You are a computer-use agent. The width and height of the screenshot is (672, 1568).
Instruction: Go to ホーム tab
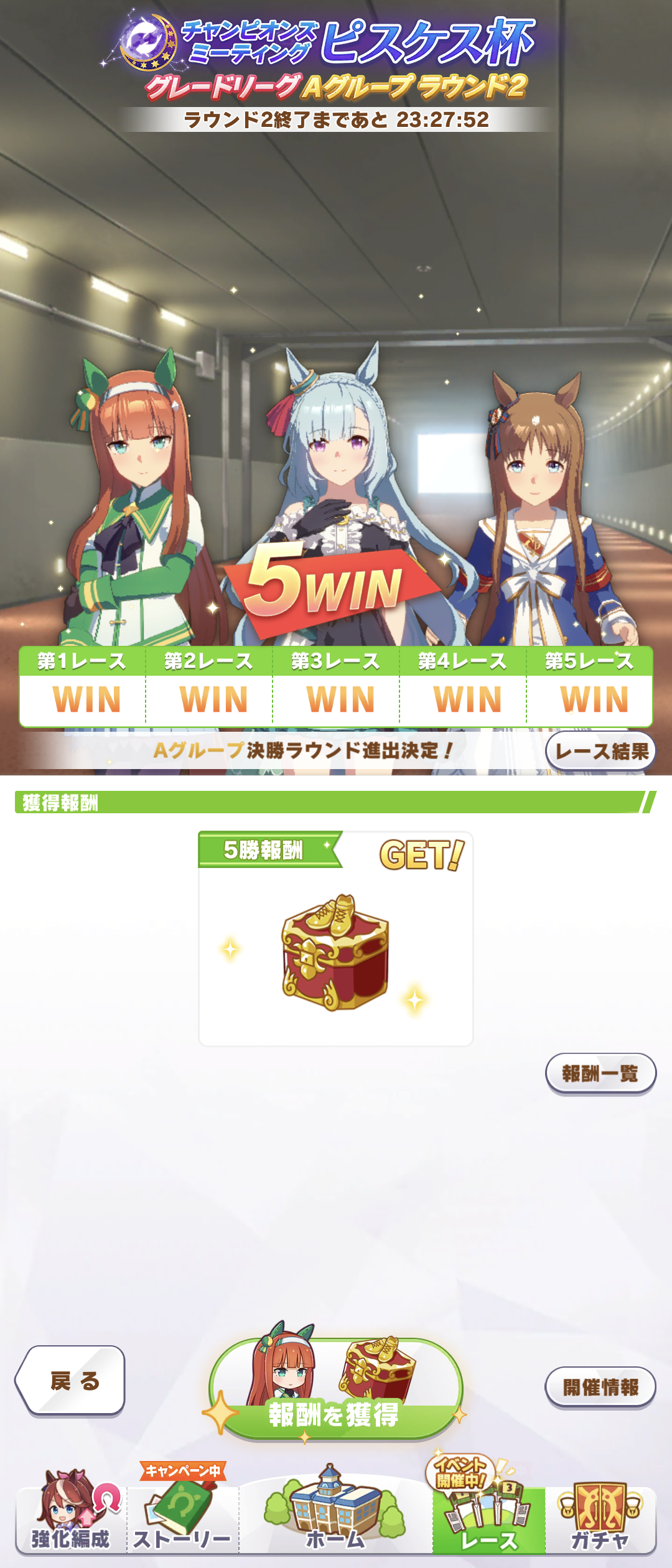336,1518
